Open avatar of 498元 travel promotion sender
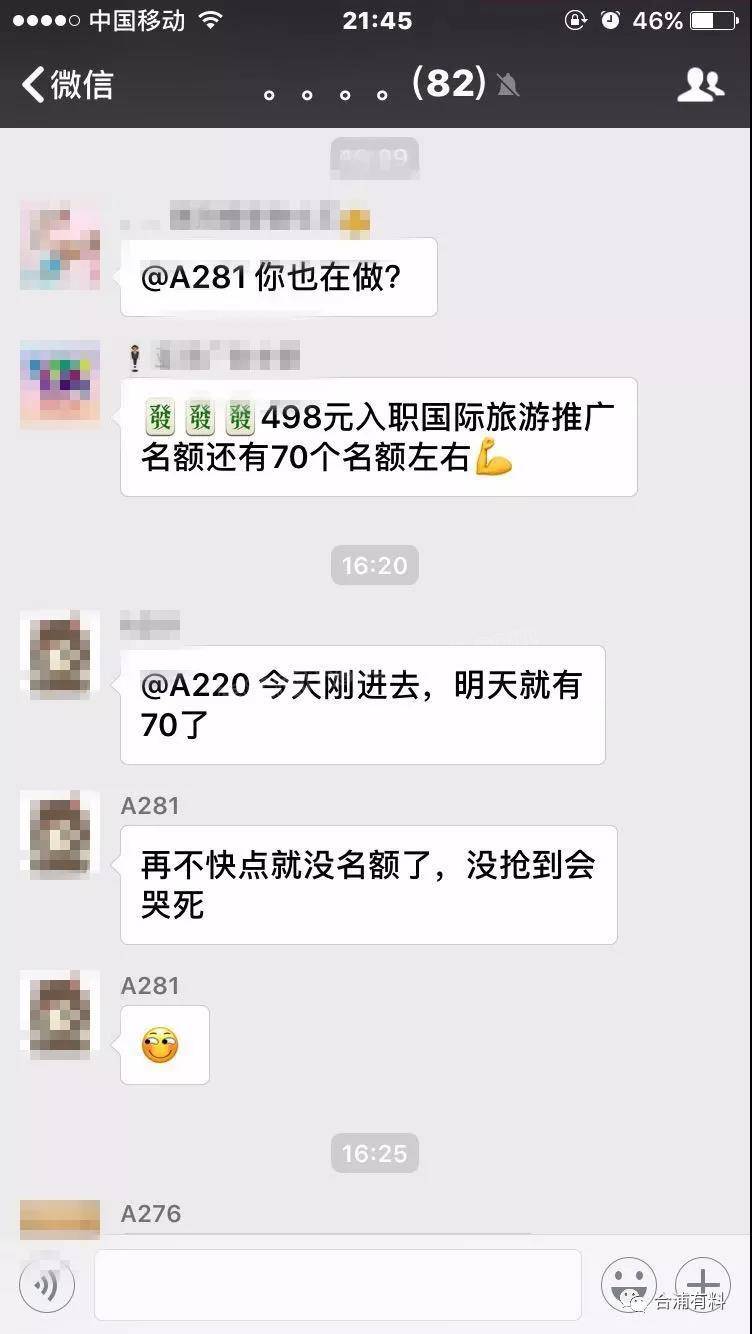The height and width of the screenshot is (1334, 752). tap(60, 385)
